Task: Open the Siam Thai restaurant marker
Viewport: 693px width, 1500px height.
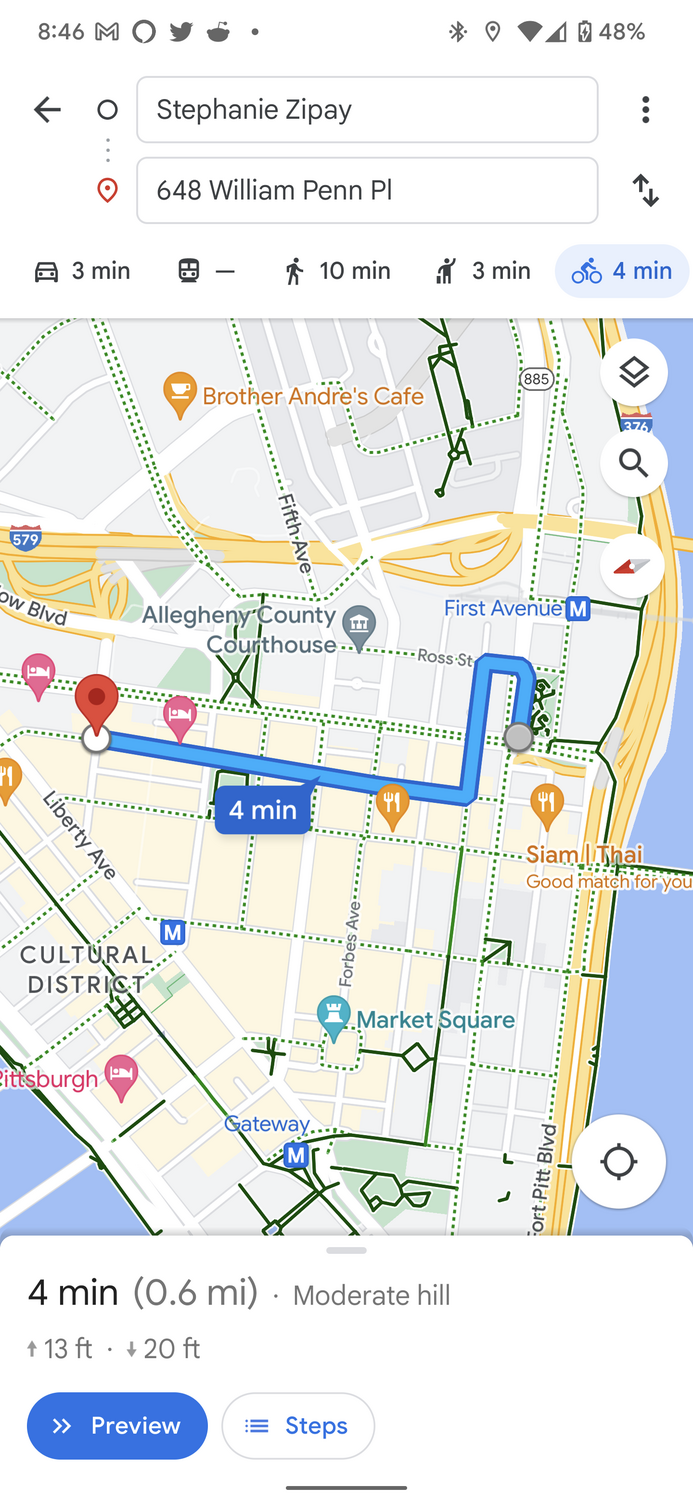Action: 546,802
